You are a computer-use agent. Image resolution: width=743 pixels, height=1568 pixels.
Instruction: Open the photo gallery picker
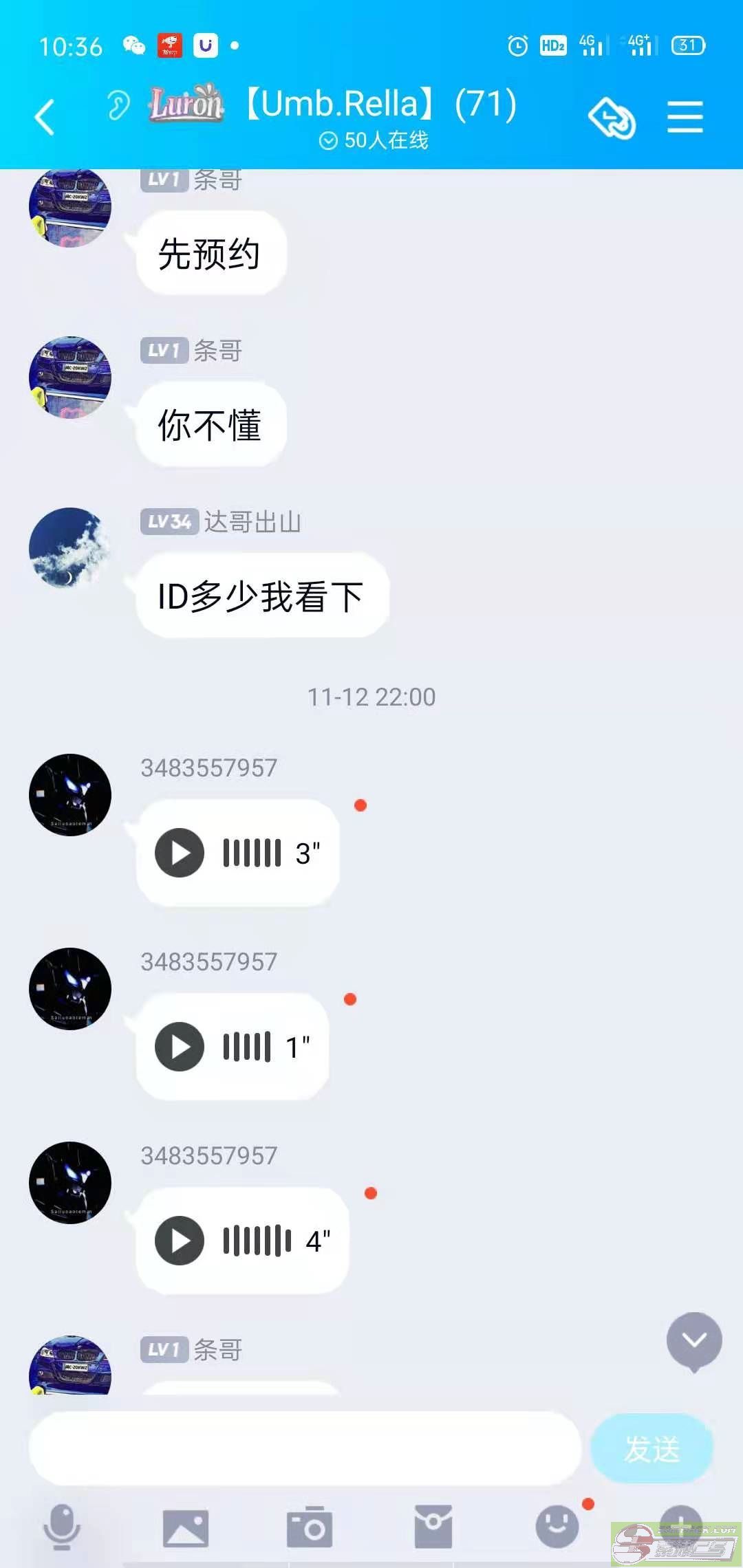[x=186, y=1527]
